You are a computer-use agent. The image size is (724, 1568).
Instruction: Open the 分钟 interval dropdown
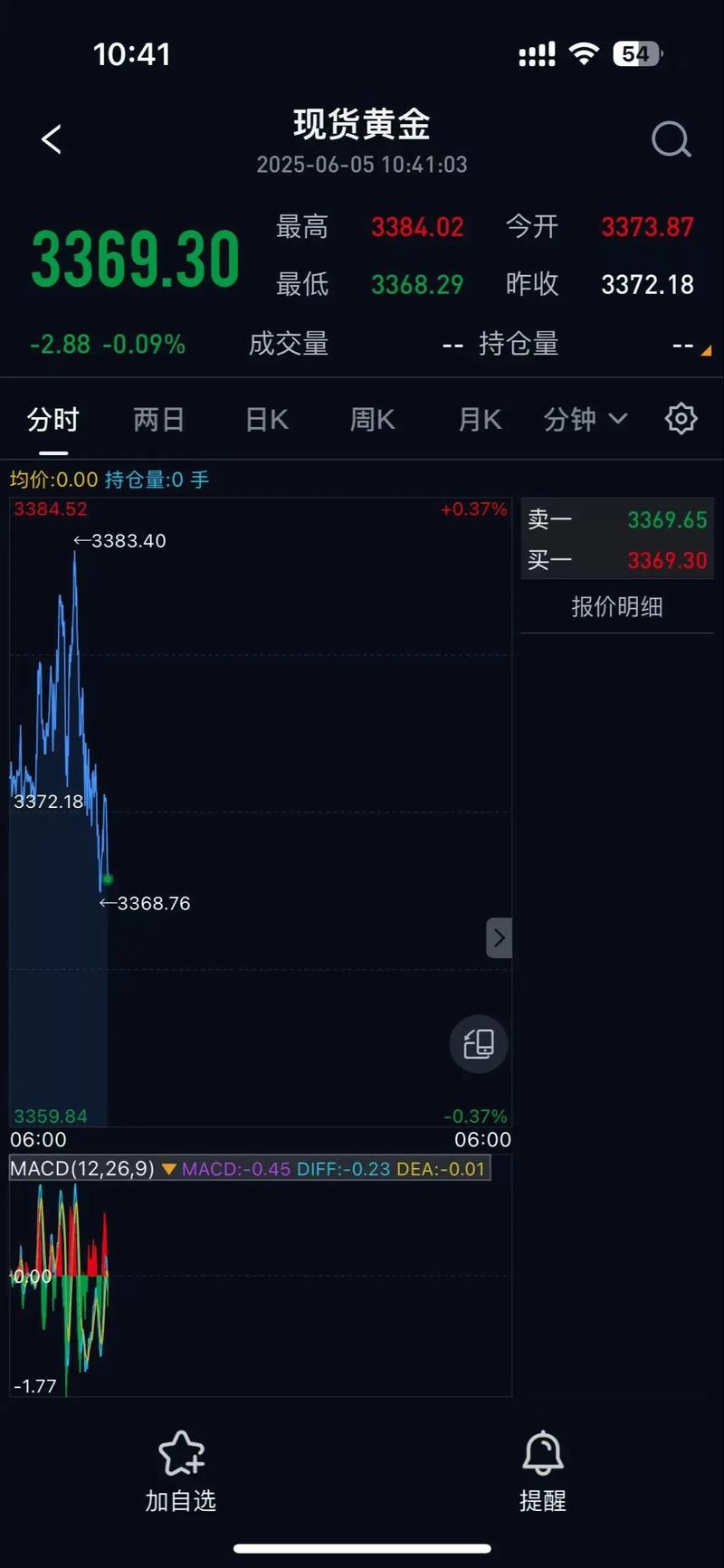585,418
